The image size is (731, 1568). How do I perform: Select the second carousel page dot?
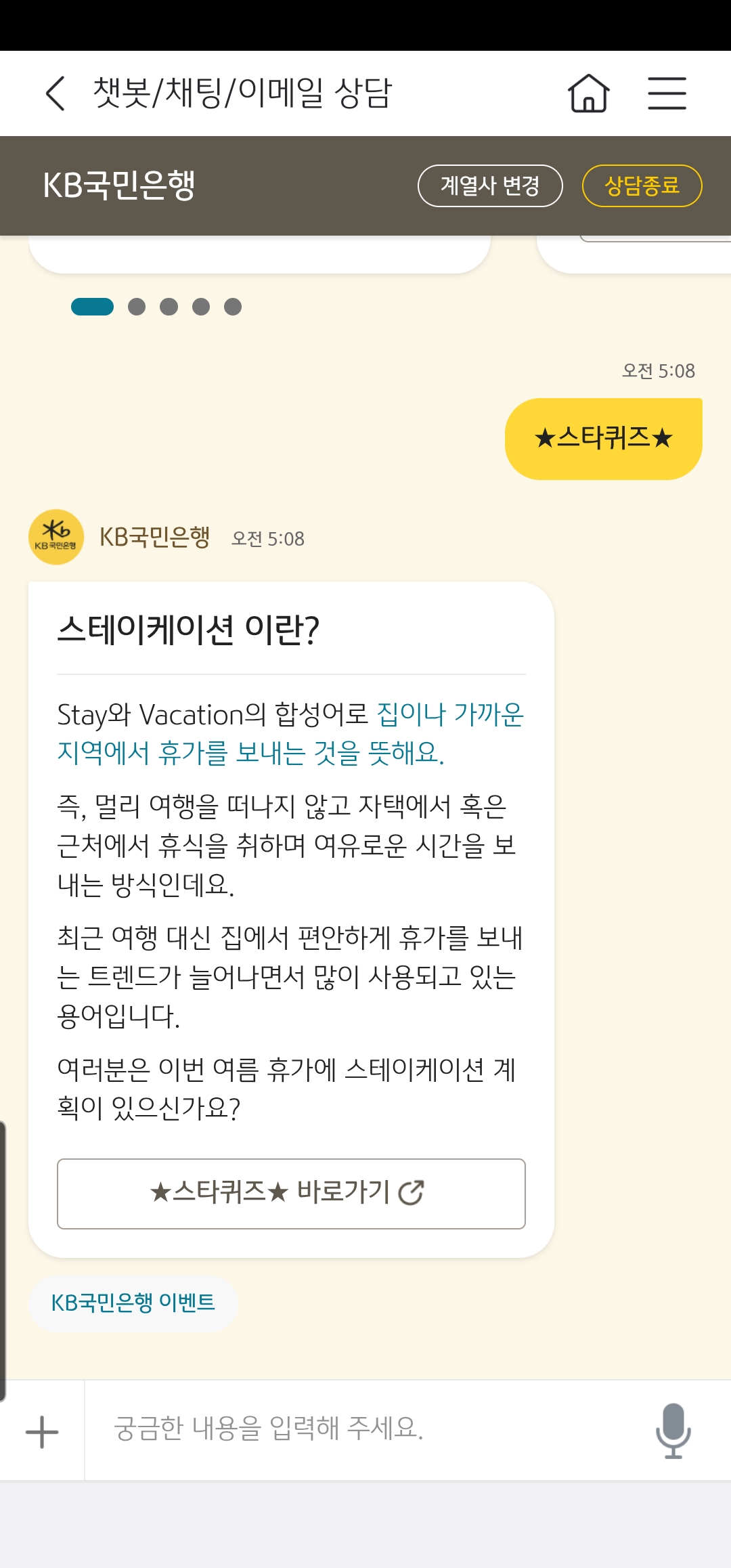pos(137,307)
